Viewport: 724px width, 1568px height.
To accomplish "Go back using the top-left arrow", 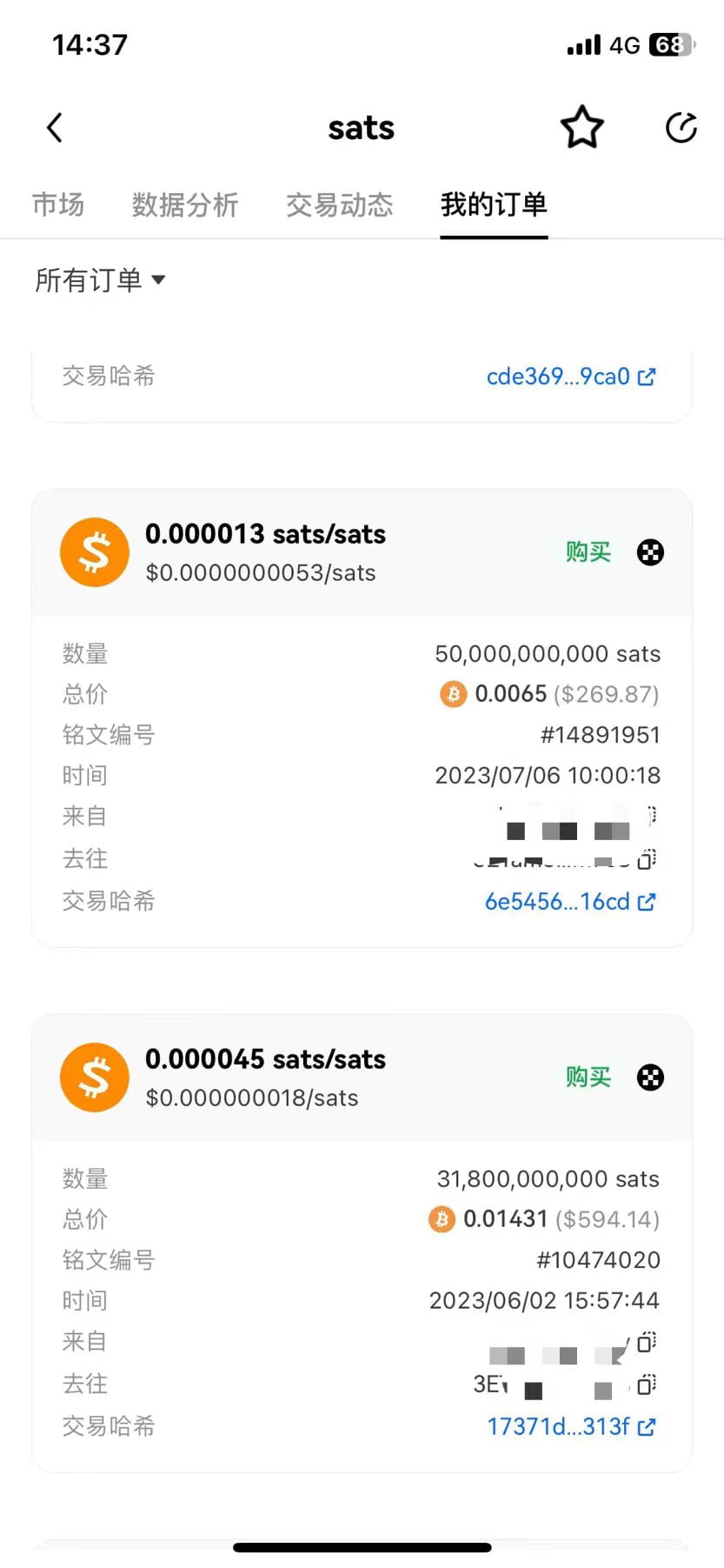I will (x=55, y=128).
